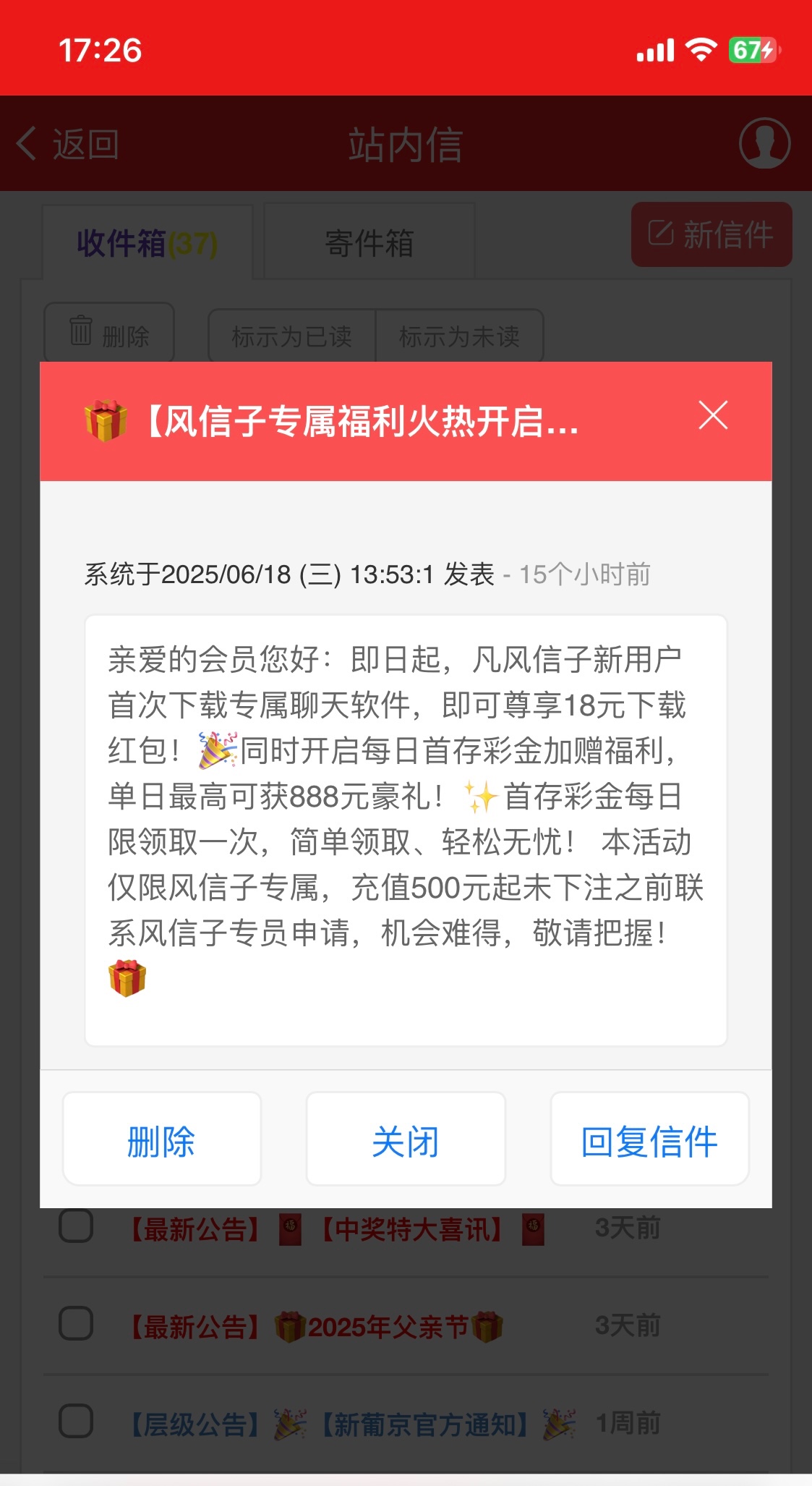812x1486 pixels.
Task: Go back with 返回
Action: (x=68, y=144)
